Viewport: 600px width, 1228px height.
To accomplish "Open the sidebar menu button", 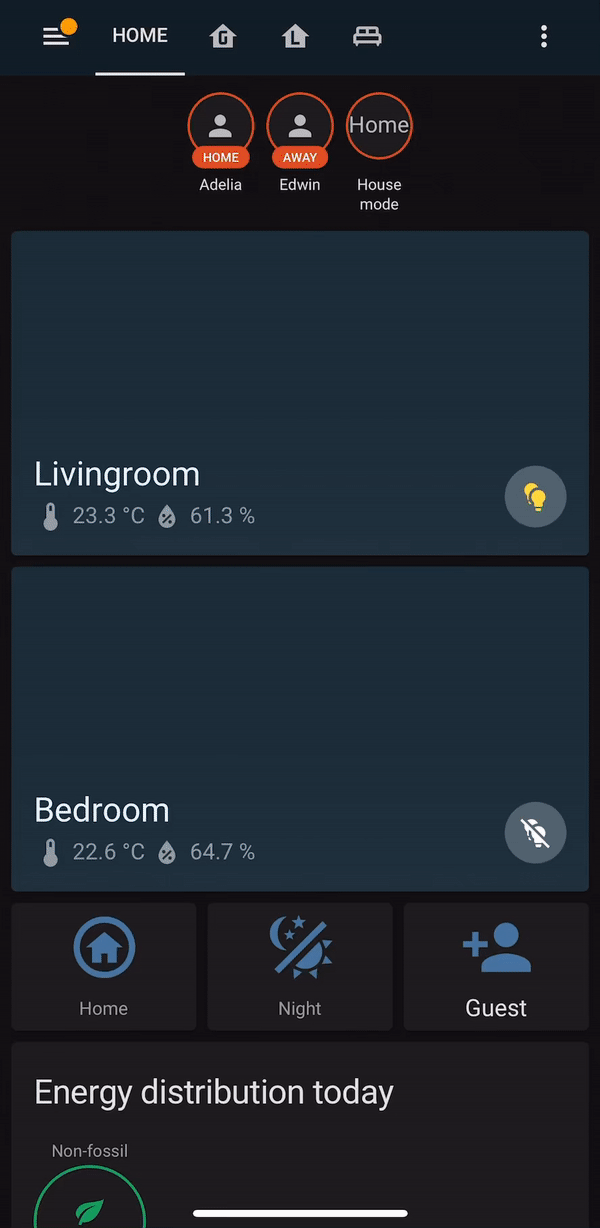I will coord(57,37).
